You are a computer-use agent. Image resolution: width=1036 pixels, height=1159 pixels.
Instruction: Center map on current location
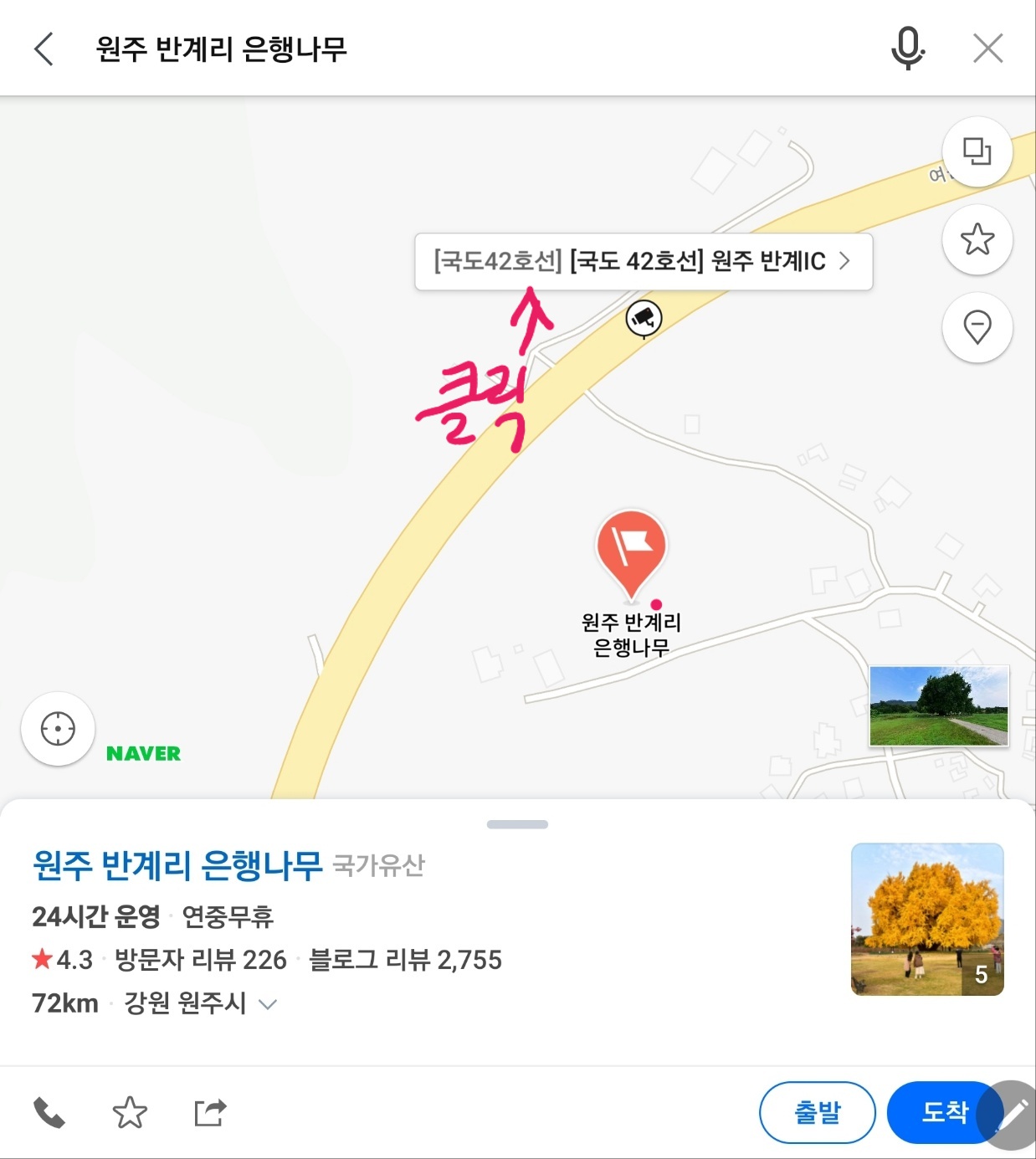pyautogui.click(x=57, y=730)
